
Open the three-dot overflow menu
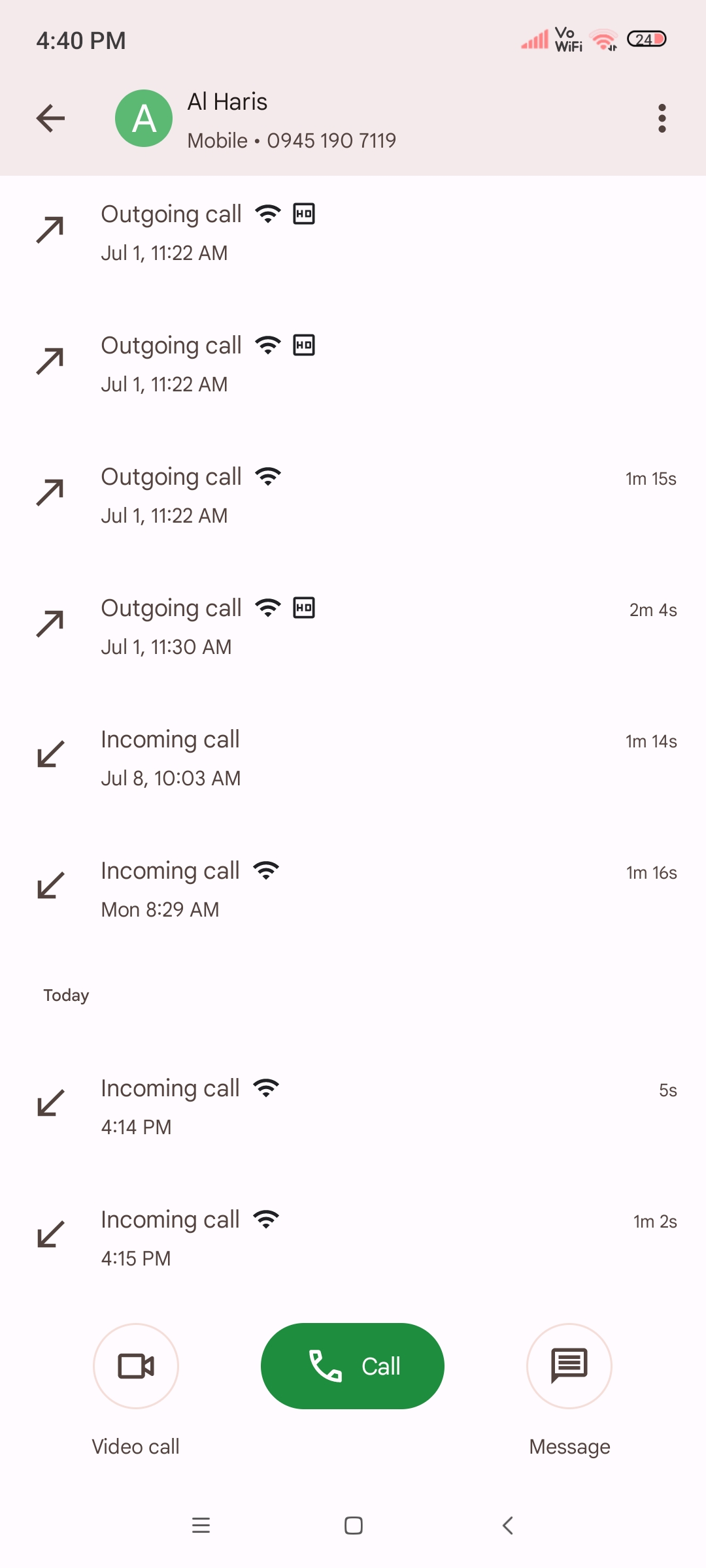[x=662, y=118]
